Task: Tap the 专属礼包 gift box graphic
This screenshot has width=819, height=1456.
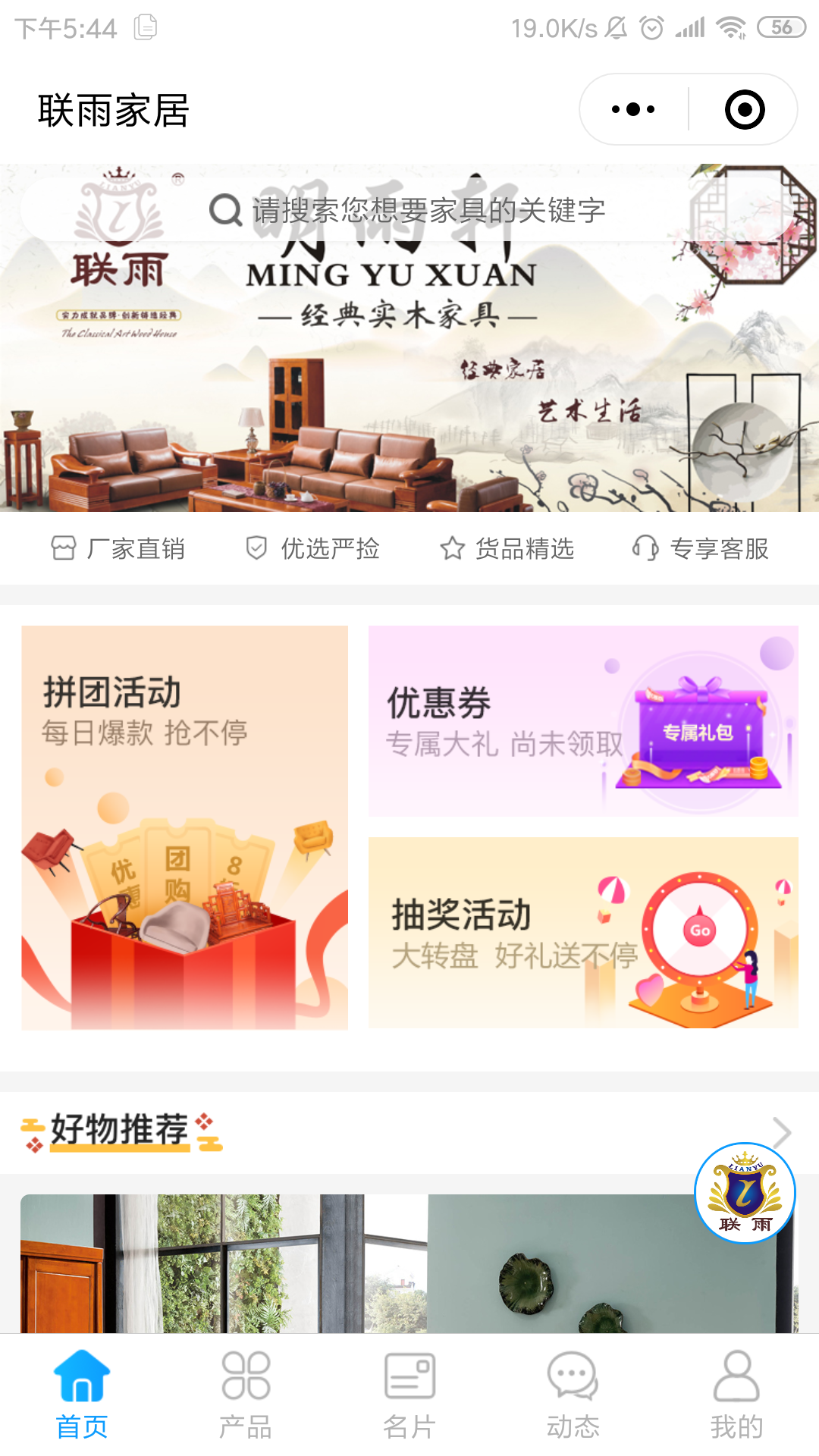Action: (x=699, y=732)
